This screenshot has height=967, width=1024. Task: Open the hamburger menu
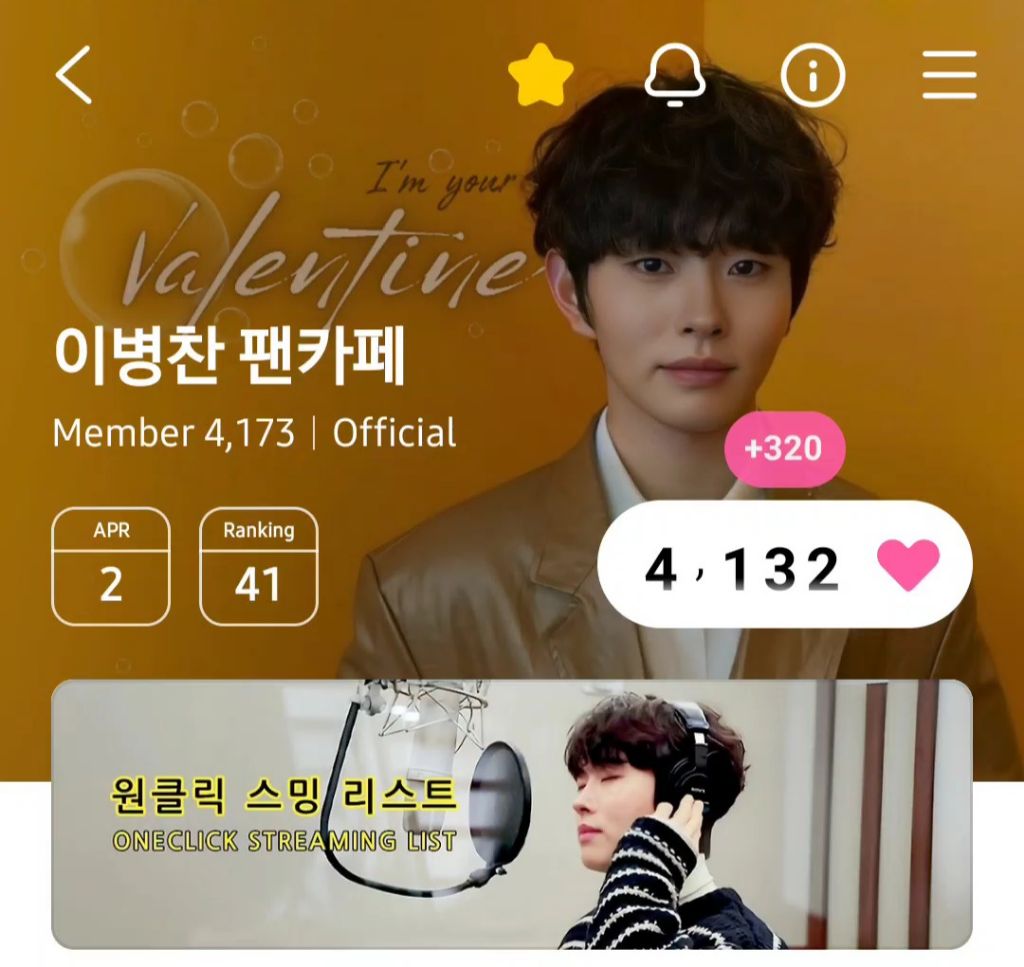tap(949, 75)
